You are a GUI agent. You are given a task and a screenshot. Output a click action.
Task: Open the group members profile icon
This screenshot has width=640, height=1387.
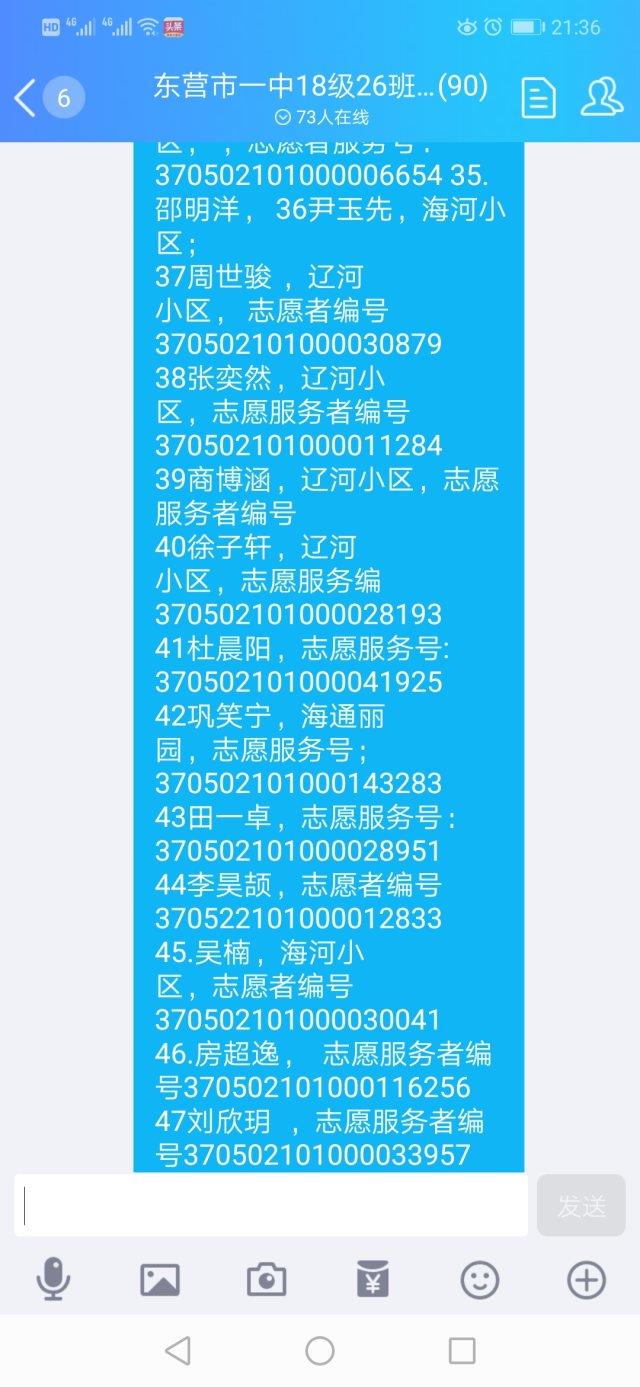pyautogui.click(x=602, y=97)
